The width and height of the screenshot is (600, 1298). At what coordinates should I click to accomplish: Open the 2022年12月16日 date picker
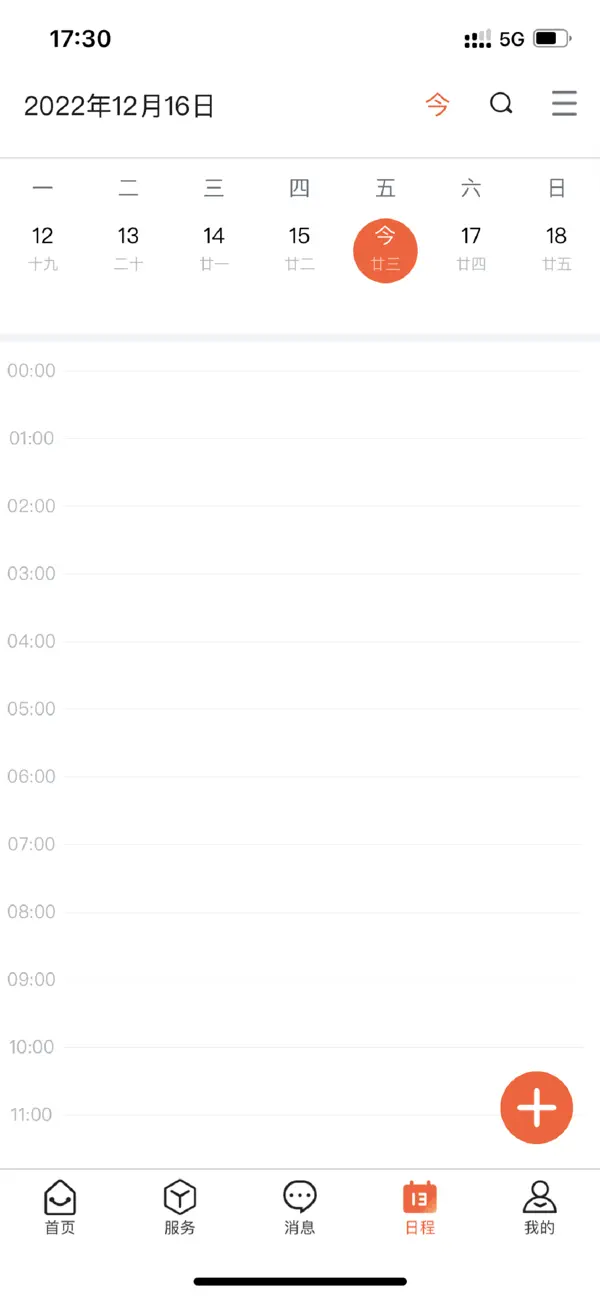pyautogui.click(x=119, y=106)
